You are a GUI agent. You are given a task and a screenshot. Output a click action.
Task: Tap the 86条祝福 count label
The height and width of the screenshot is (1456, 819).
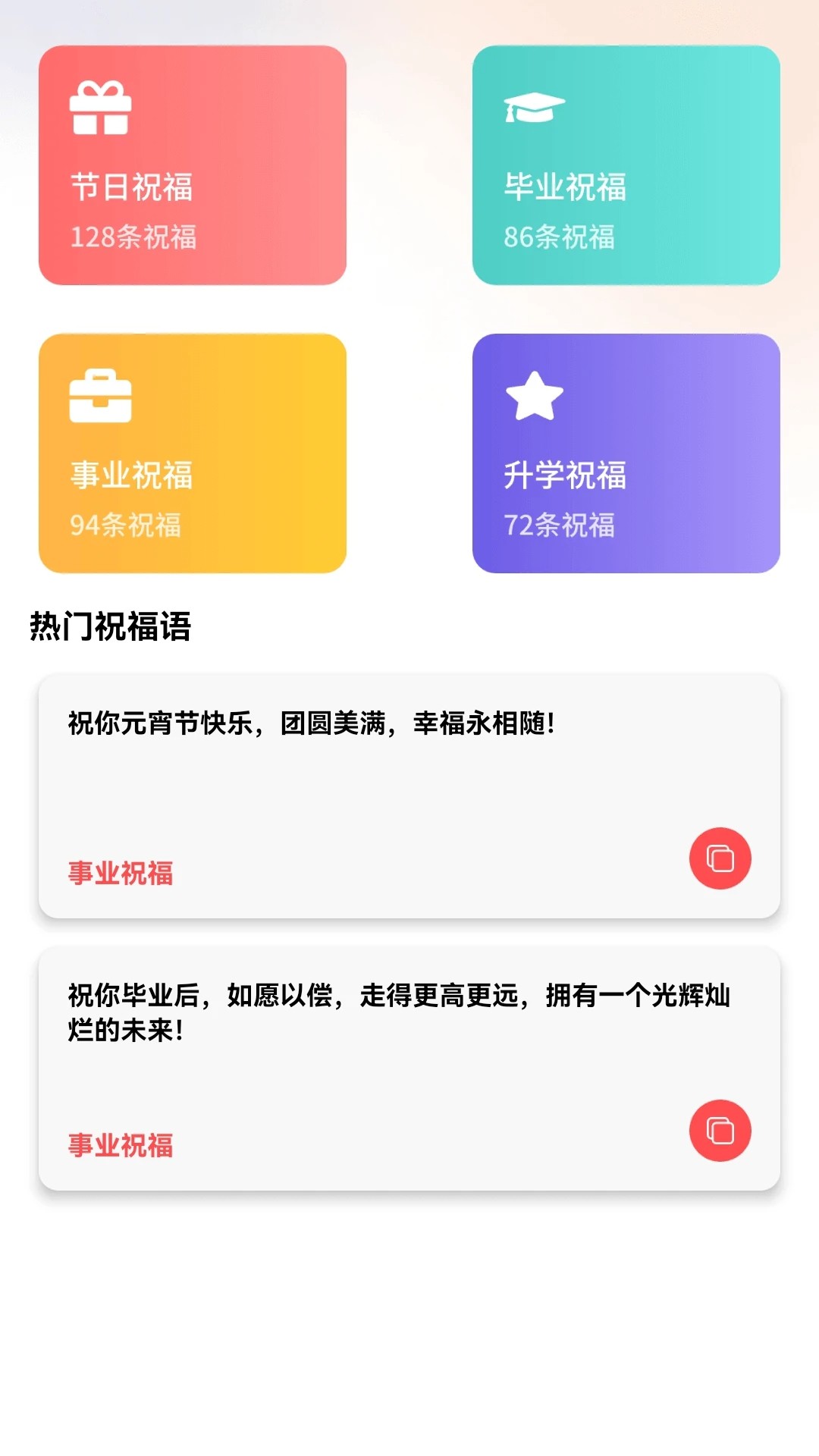coord(560,238)
